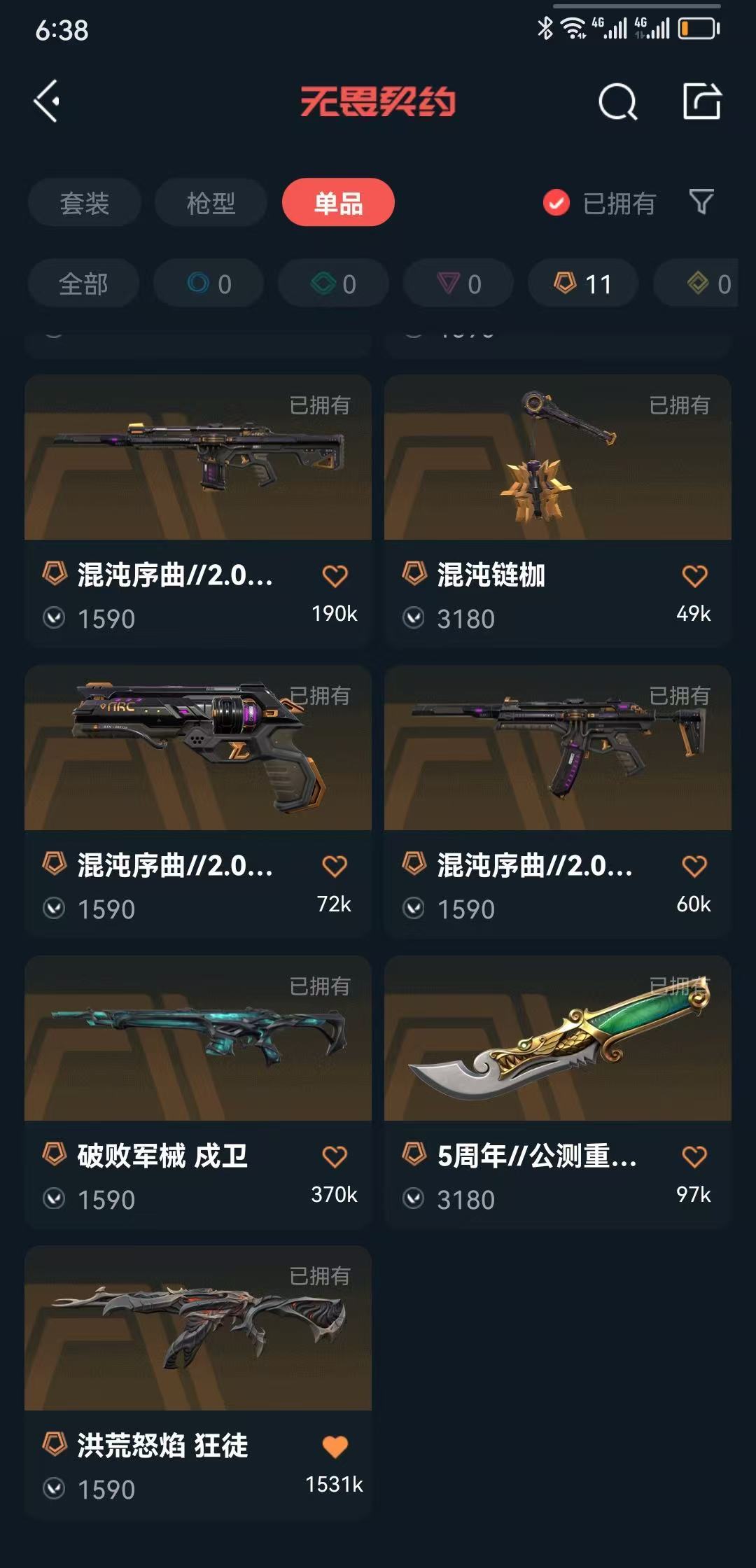Uncheck the 已拥有 filter checkbox
Screen dimensions: 756x1568
pos(556,203)
